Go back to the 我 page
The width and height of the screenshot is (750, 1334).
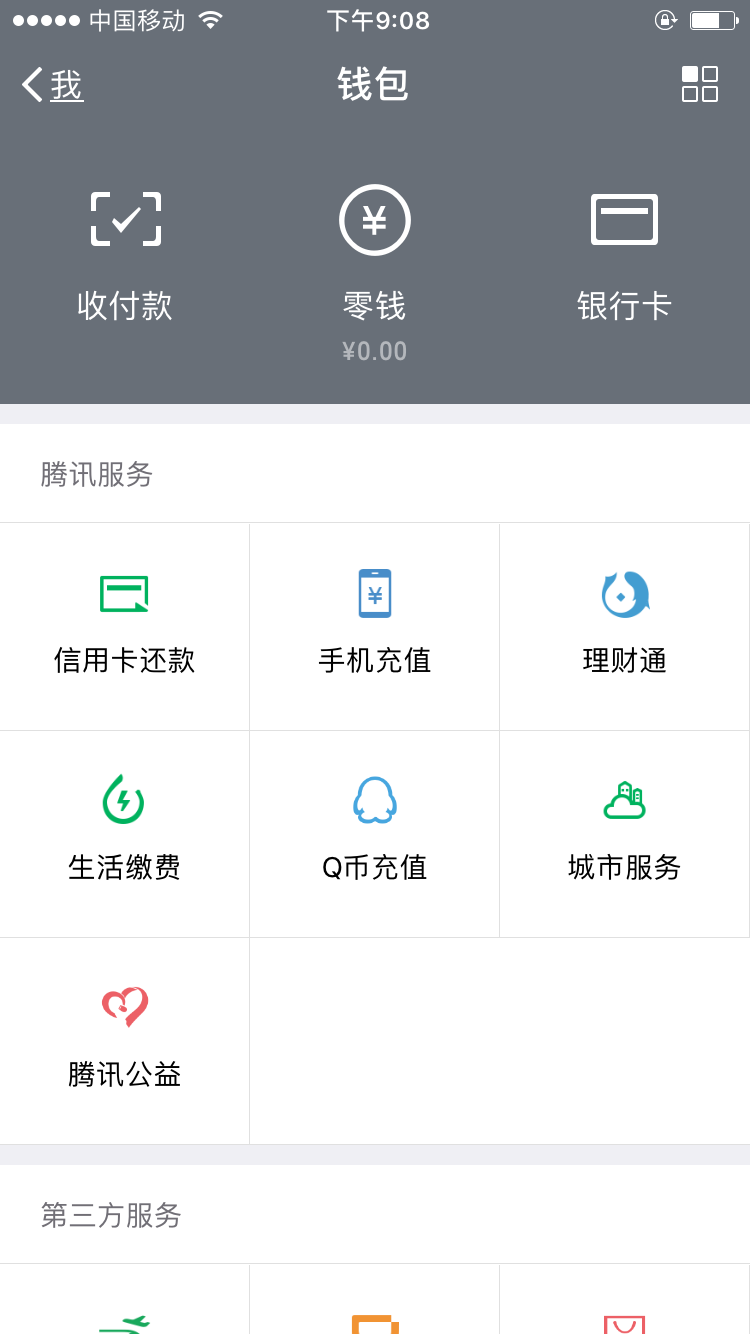(x=53, y=86)
